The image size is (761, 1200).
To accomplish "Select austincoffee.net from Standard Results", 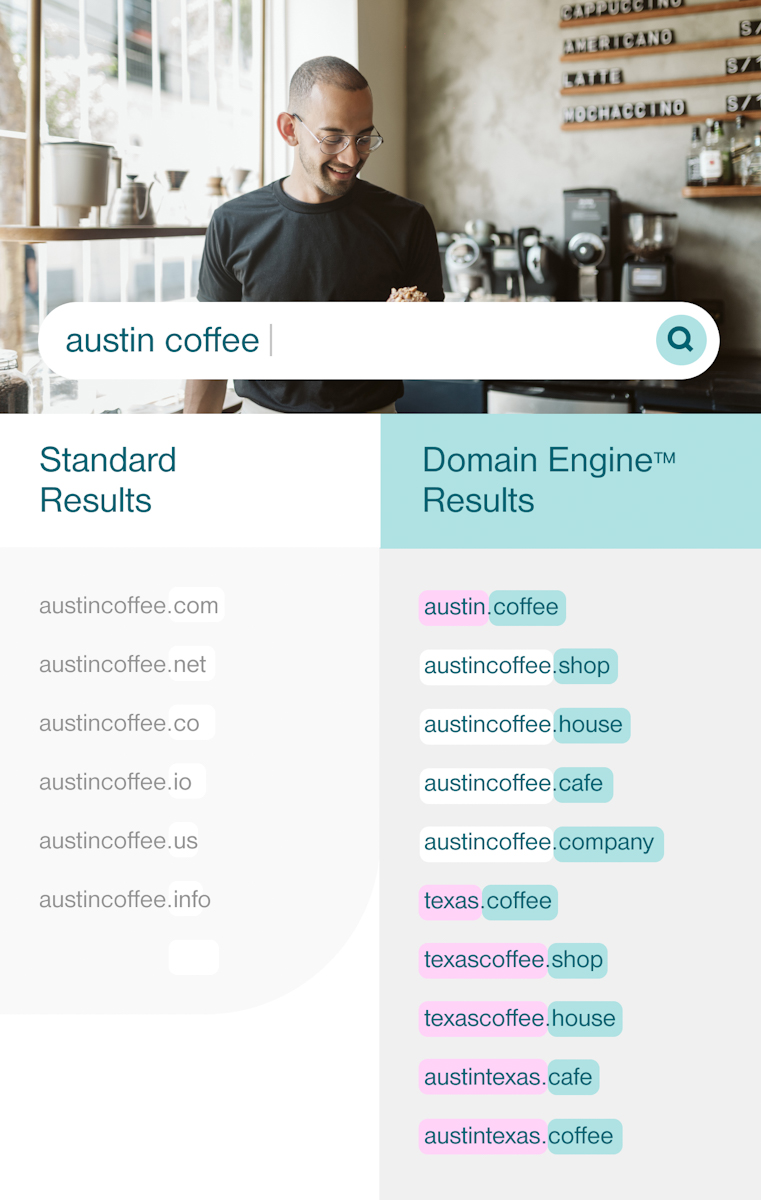I will (124, 664).
